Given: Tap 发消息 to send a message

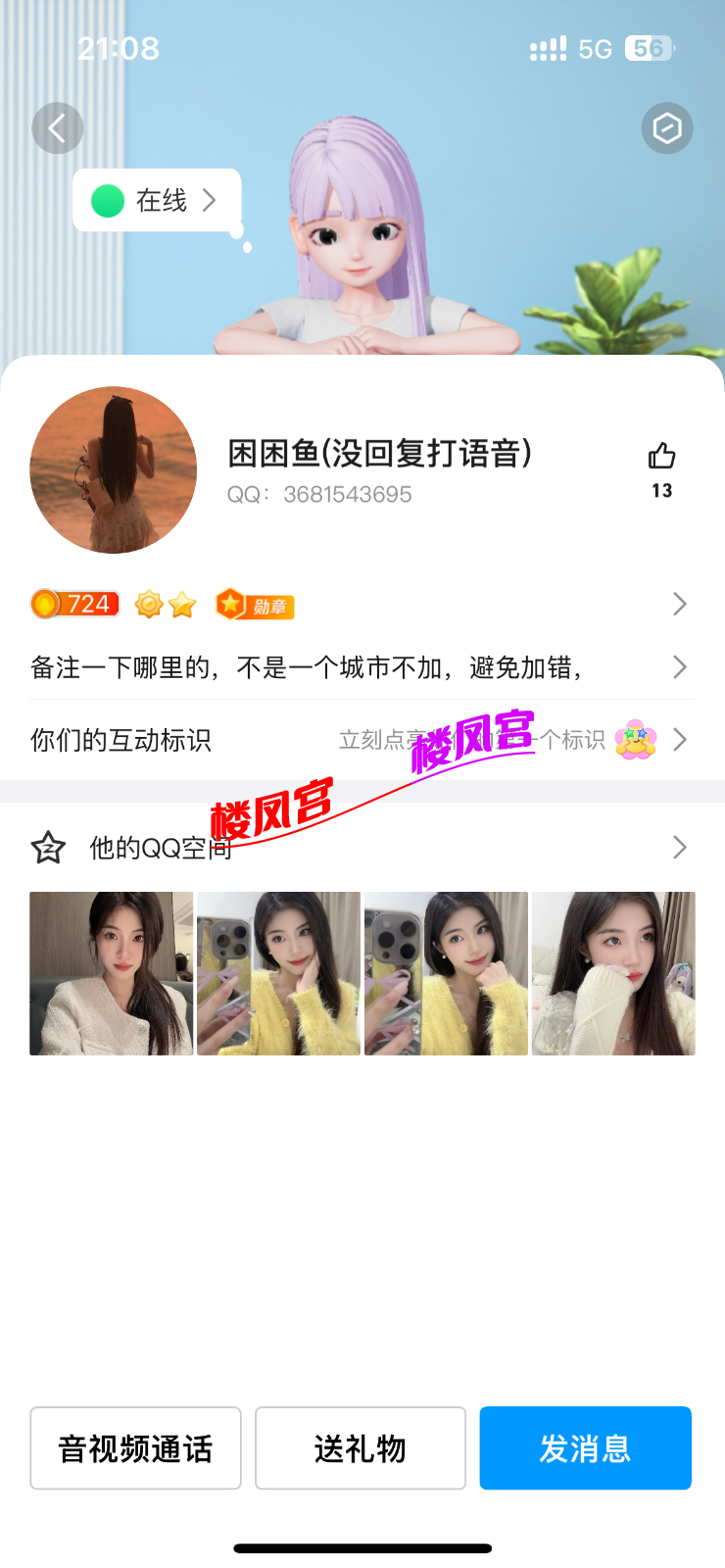Looking at the screenshot, I should (585, 1448).
